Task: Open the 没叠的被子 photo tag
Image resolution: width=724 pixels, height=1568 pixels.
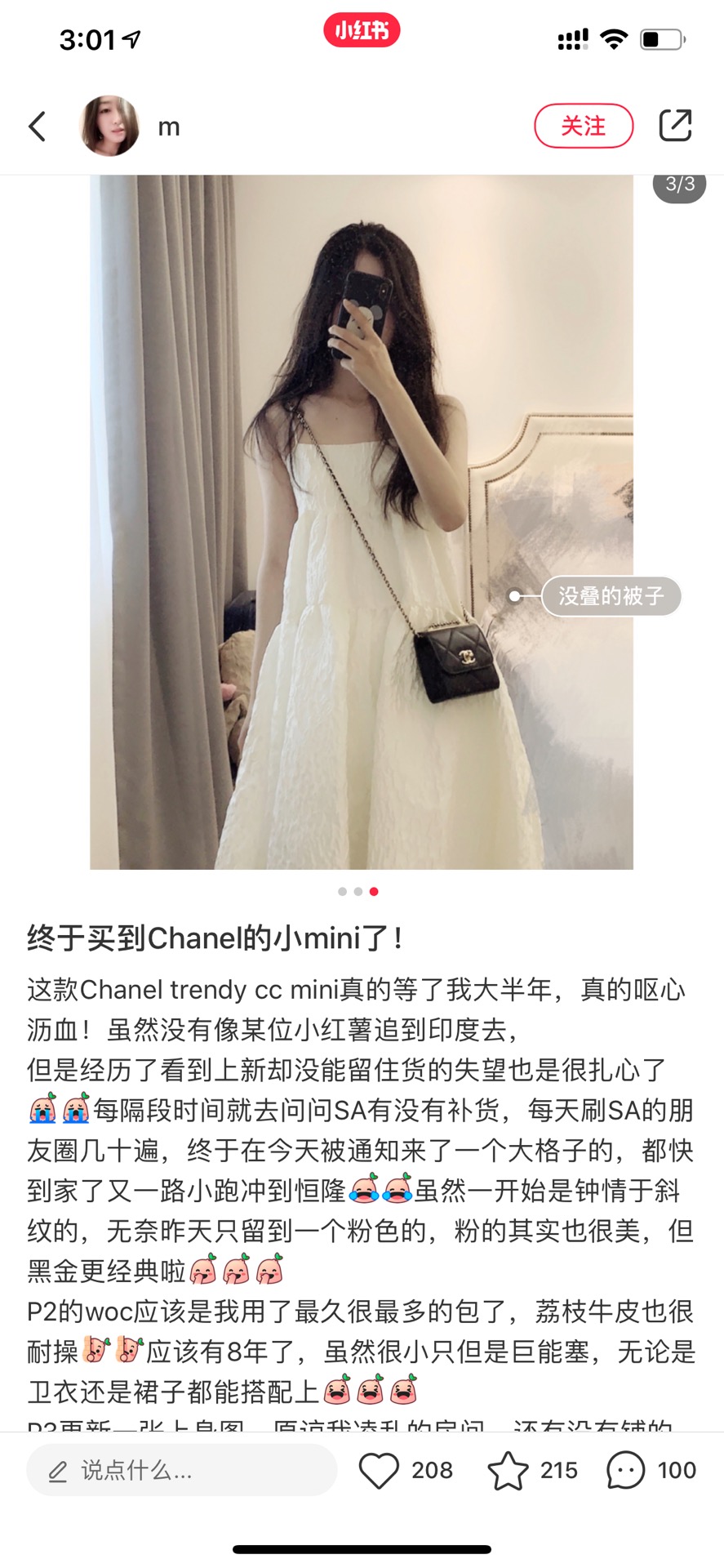Action: pos(611,596)
